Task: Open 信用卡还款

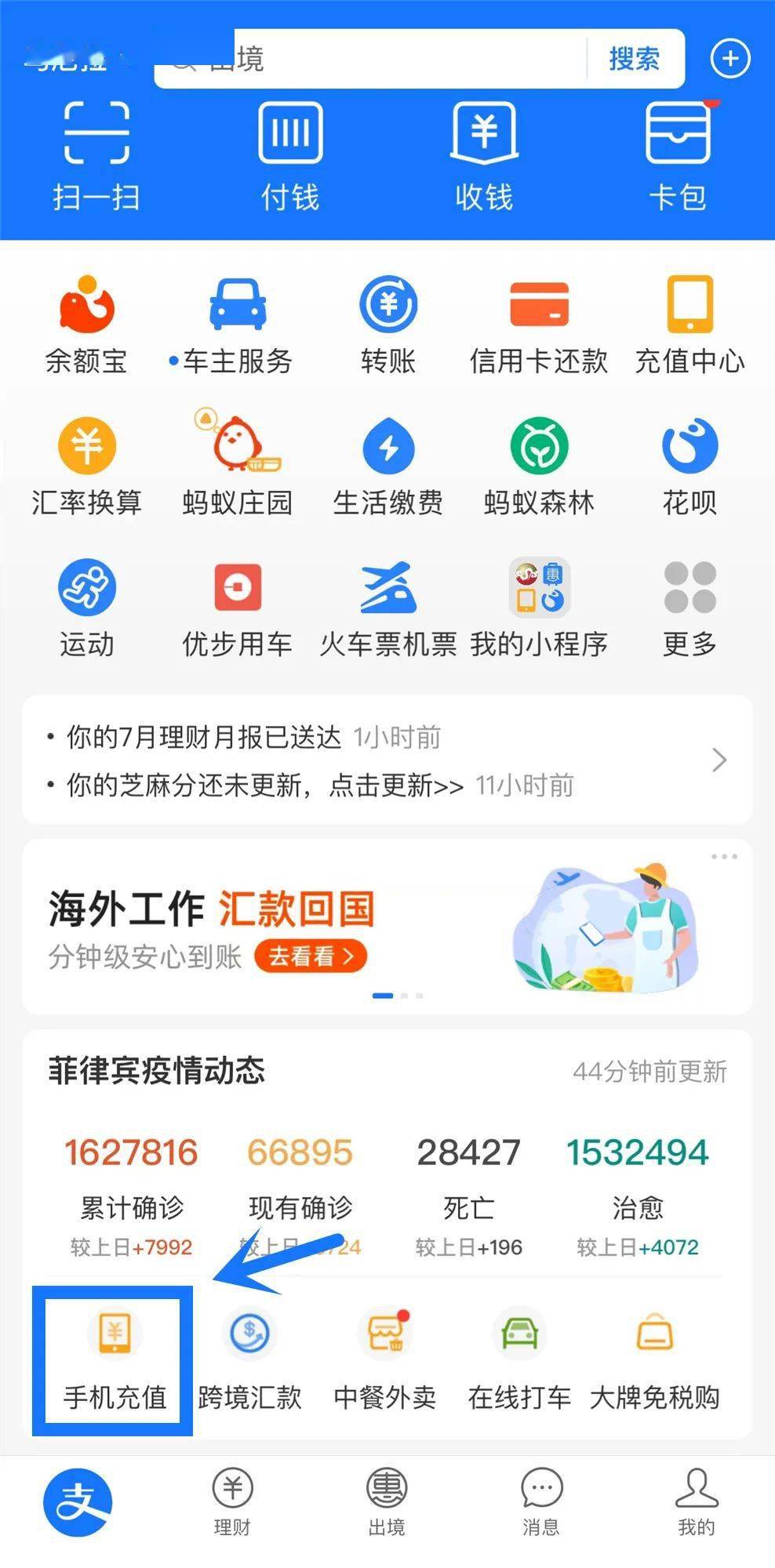Action: tap(539, 325)
